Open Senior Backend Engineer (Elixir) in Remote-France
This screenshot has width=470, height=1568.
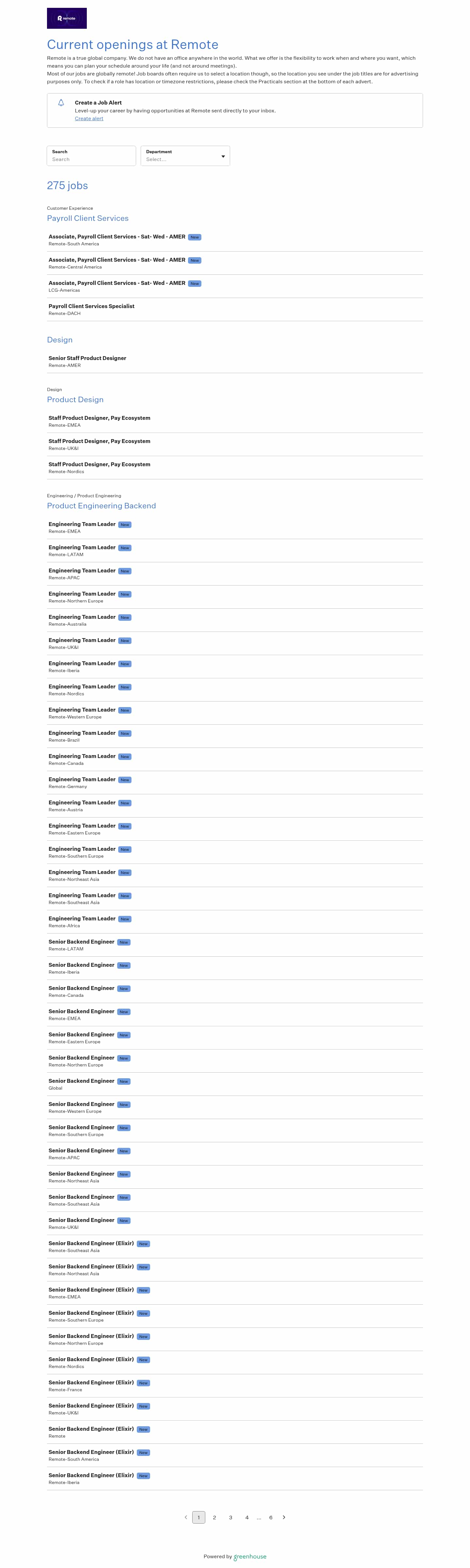(x=91, y=1382)
